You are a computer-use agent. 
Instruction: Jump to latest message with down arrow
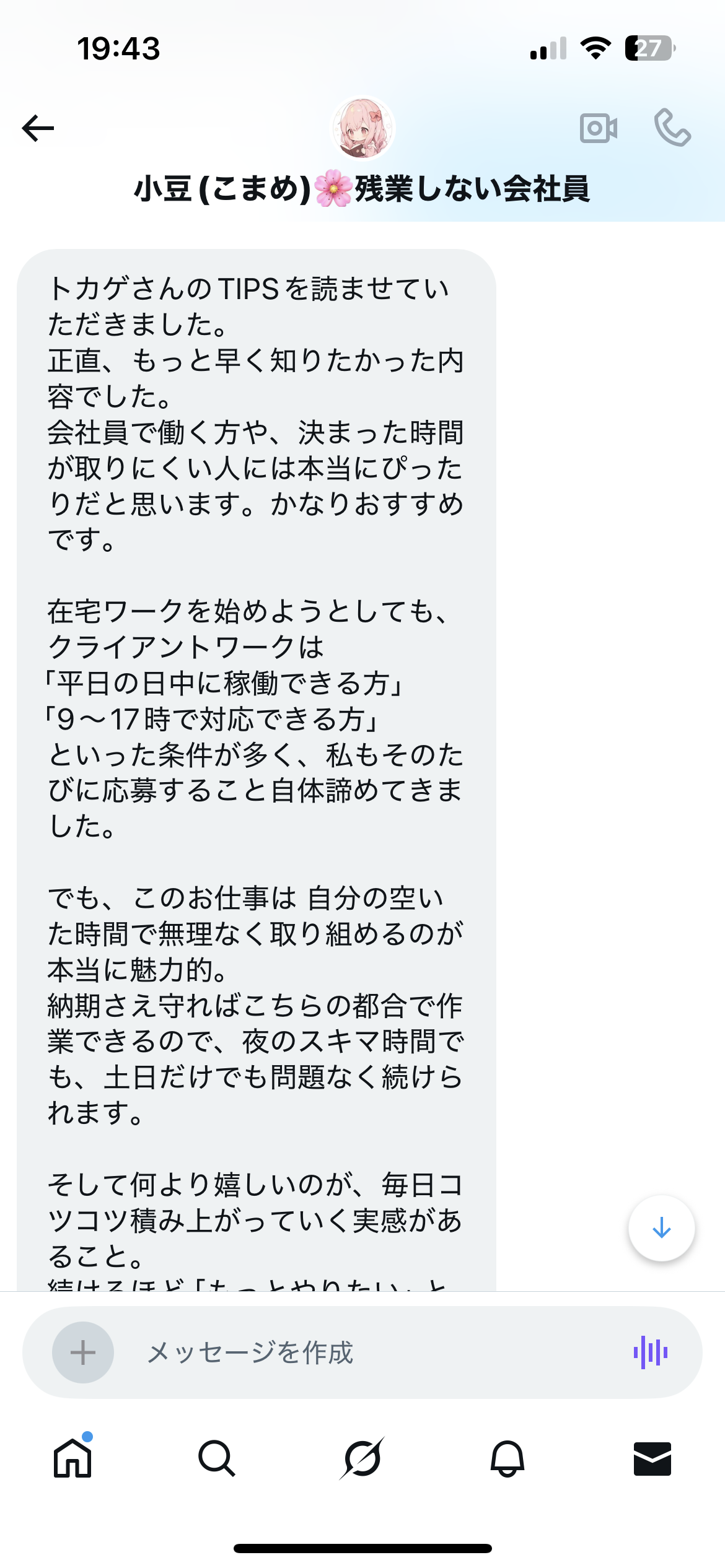coord(661,1227)
